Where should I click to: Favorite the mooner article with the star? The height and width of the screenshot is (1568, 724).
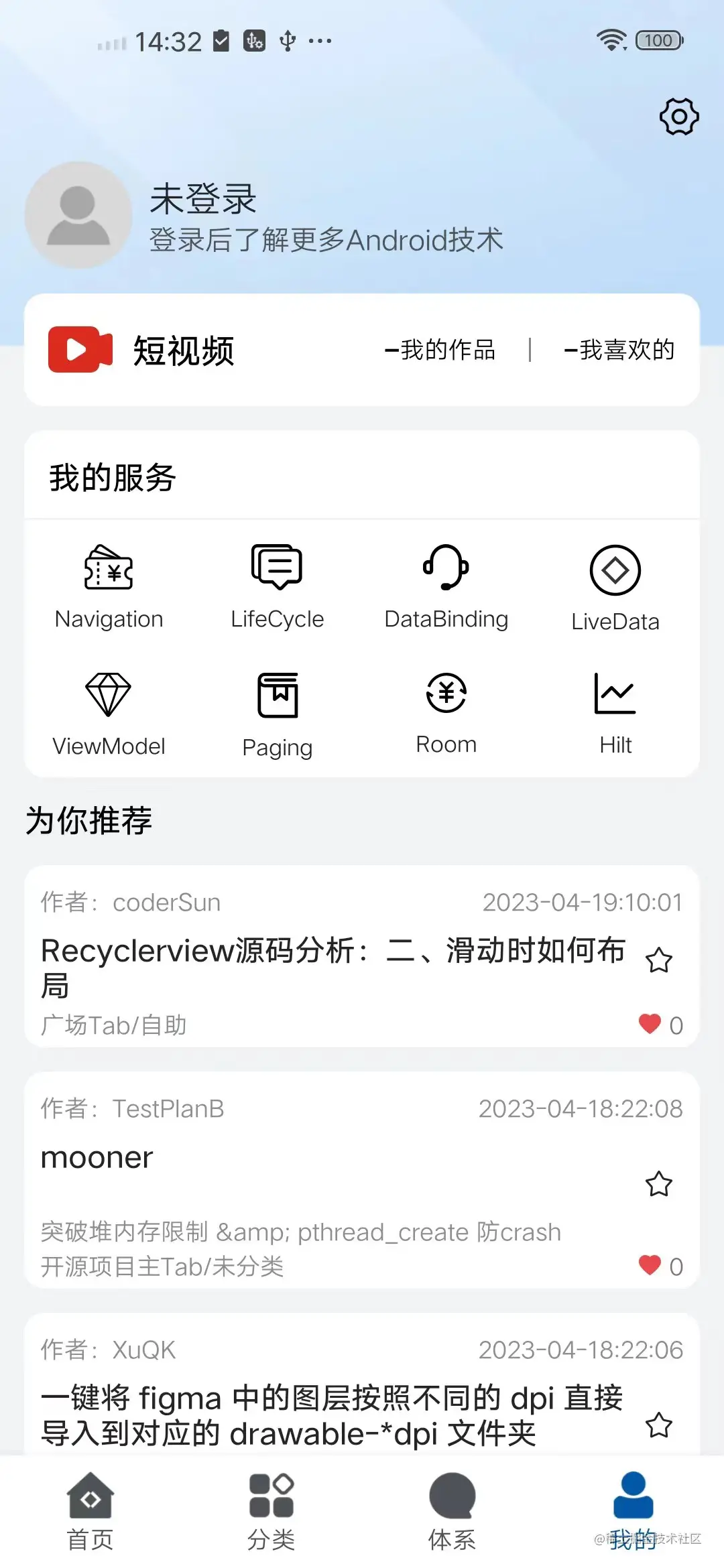coord(658,1184)
